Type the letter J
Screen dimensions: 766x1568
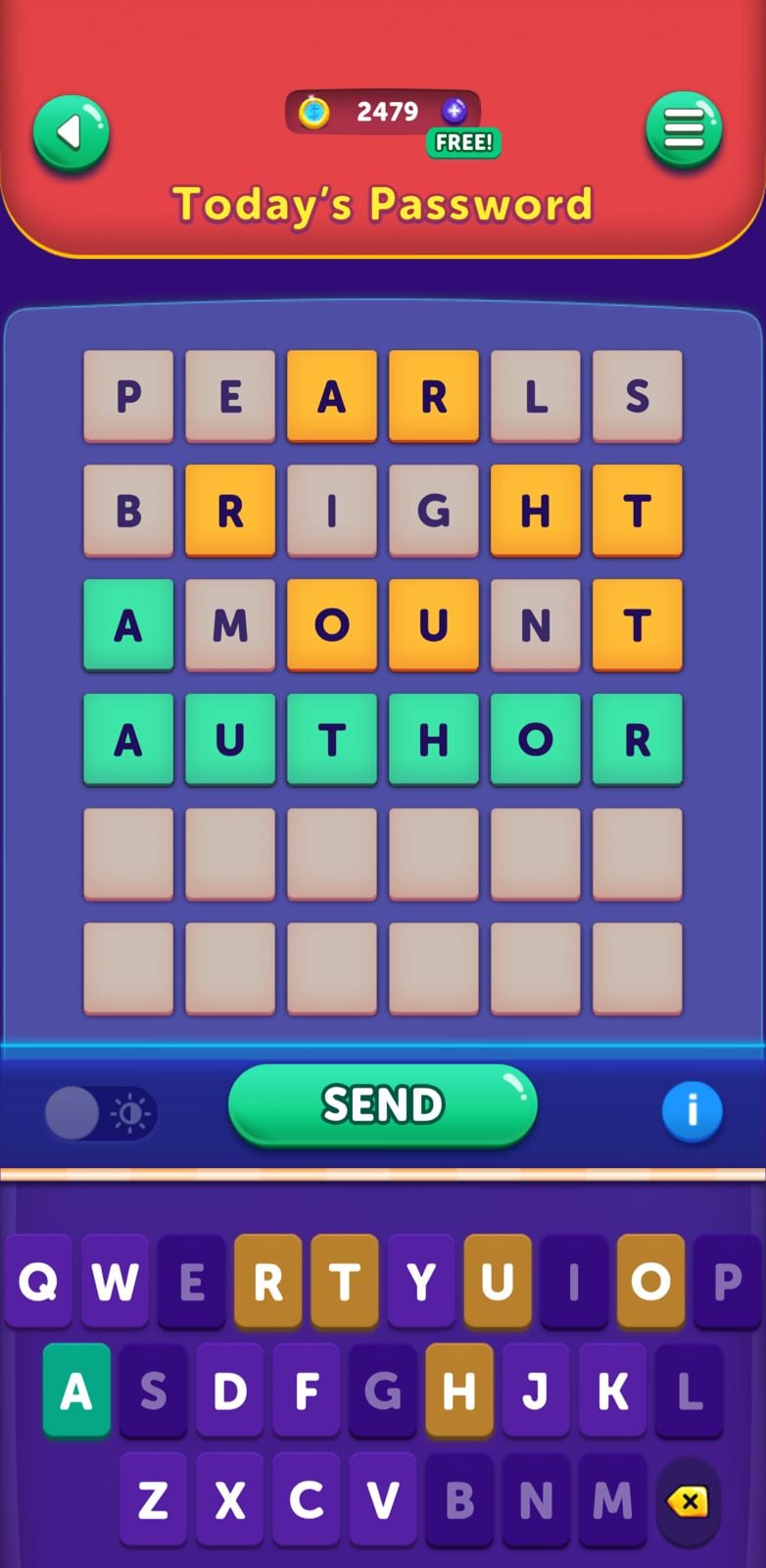pyautogui.click(x=536, y=1391)
